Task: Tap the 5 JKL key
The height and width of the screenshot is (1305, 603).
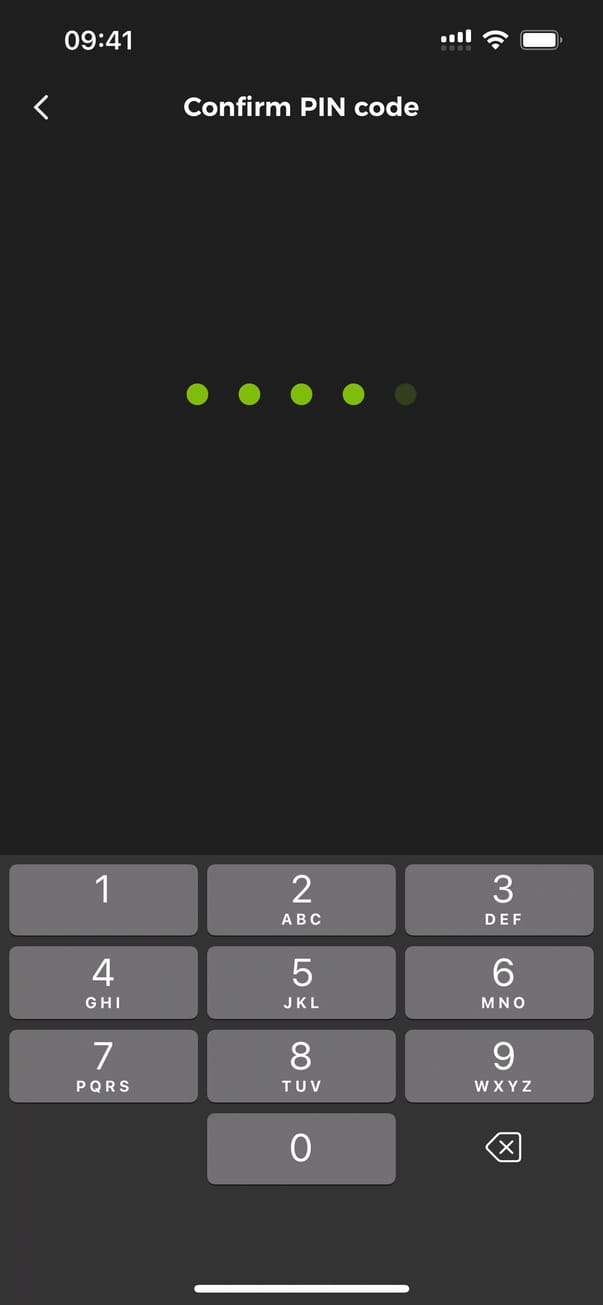Action: pyautogui.click(x=301, y=983)
